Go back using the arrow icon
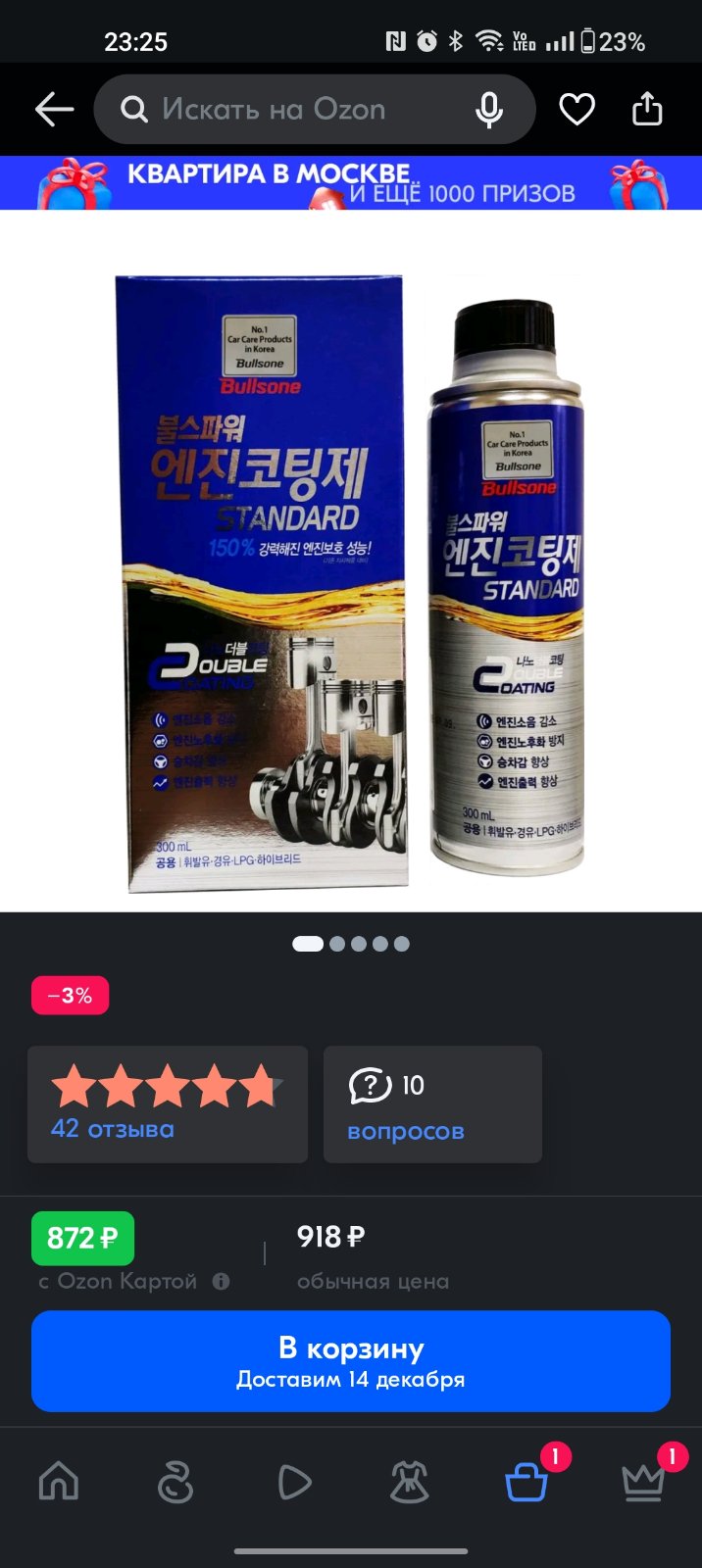Viewport: 702px width, 1568px height. [x=54, y=109]
